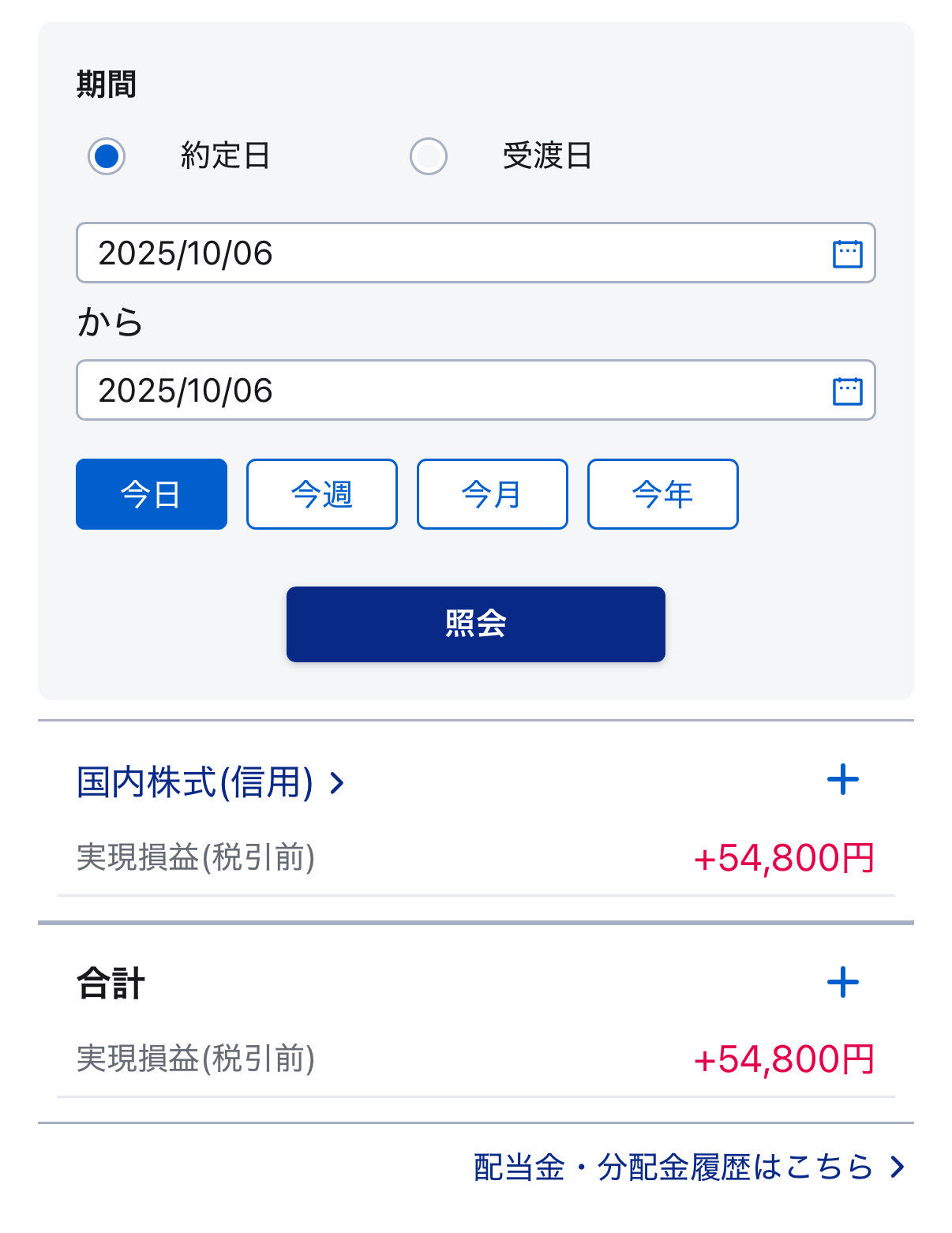The width and height of the screenshot is (952, 1233).
Task: Set the period to 今月
Action: pos(493,494)
